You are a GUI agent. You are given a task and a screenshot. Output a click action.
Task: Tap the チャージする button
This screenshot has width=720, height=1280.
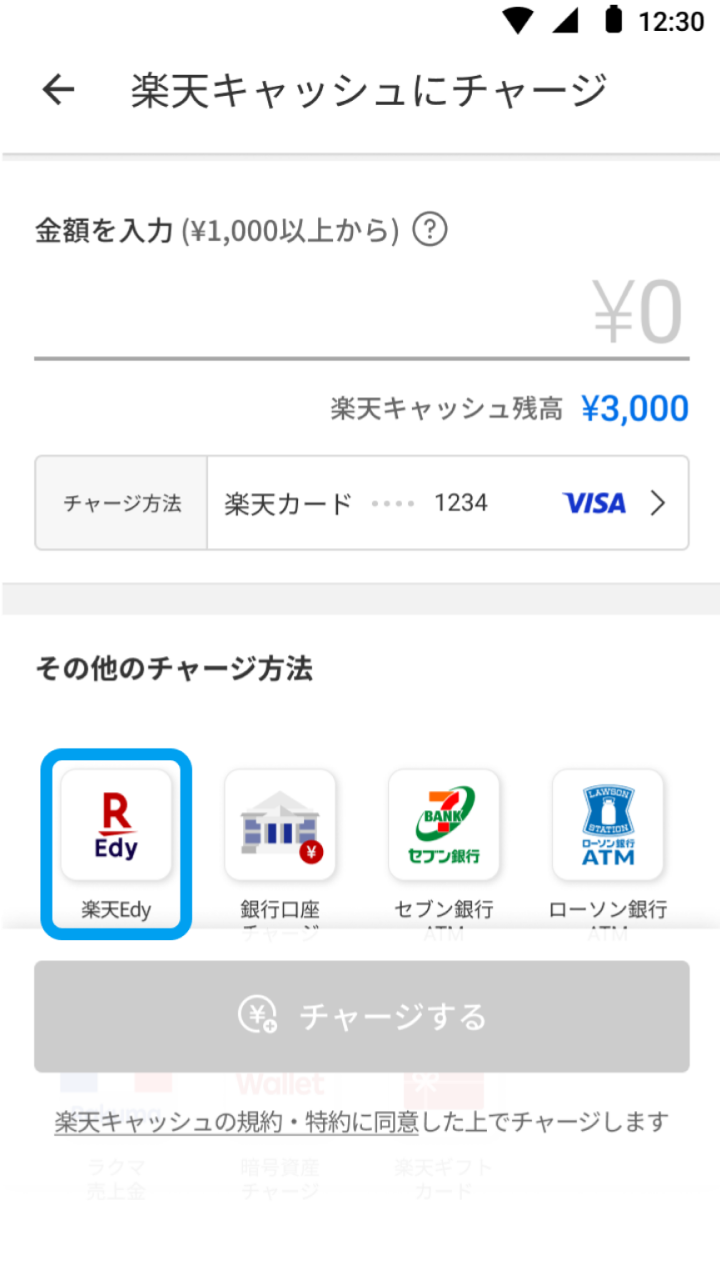tap(361, 1016)
